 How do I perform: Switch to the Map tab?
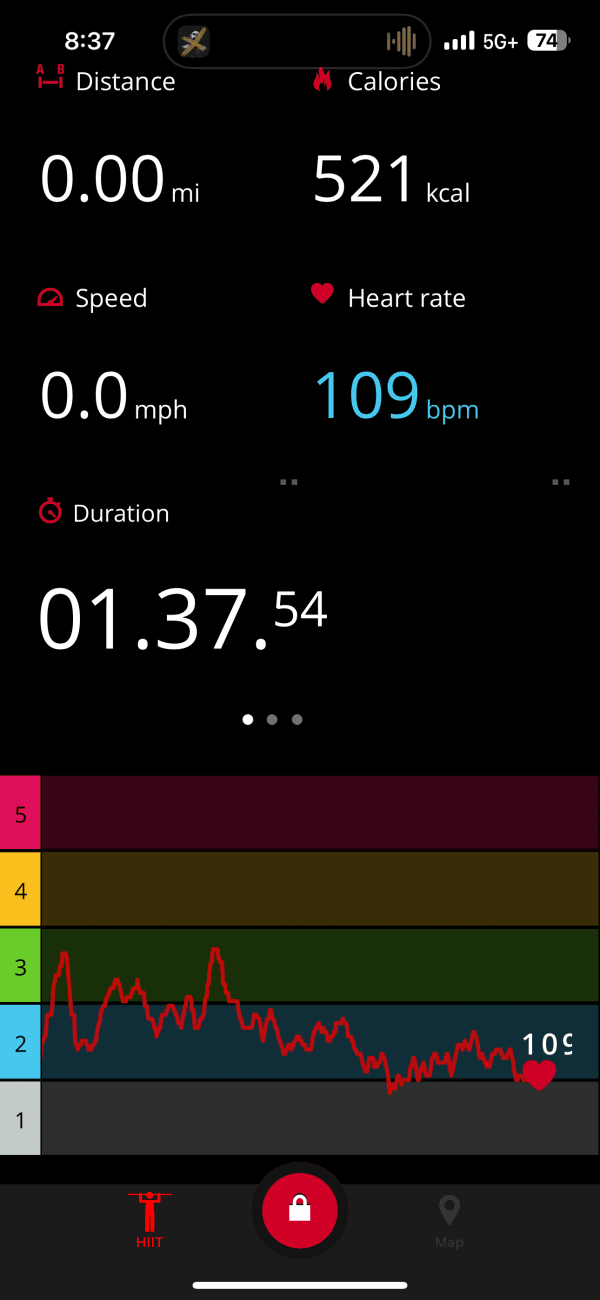pos(449,1222)
